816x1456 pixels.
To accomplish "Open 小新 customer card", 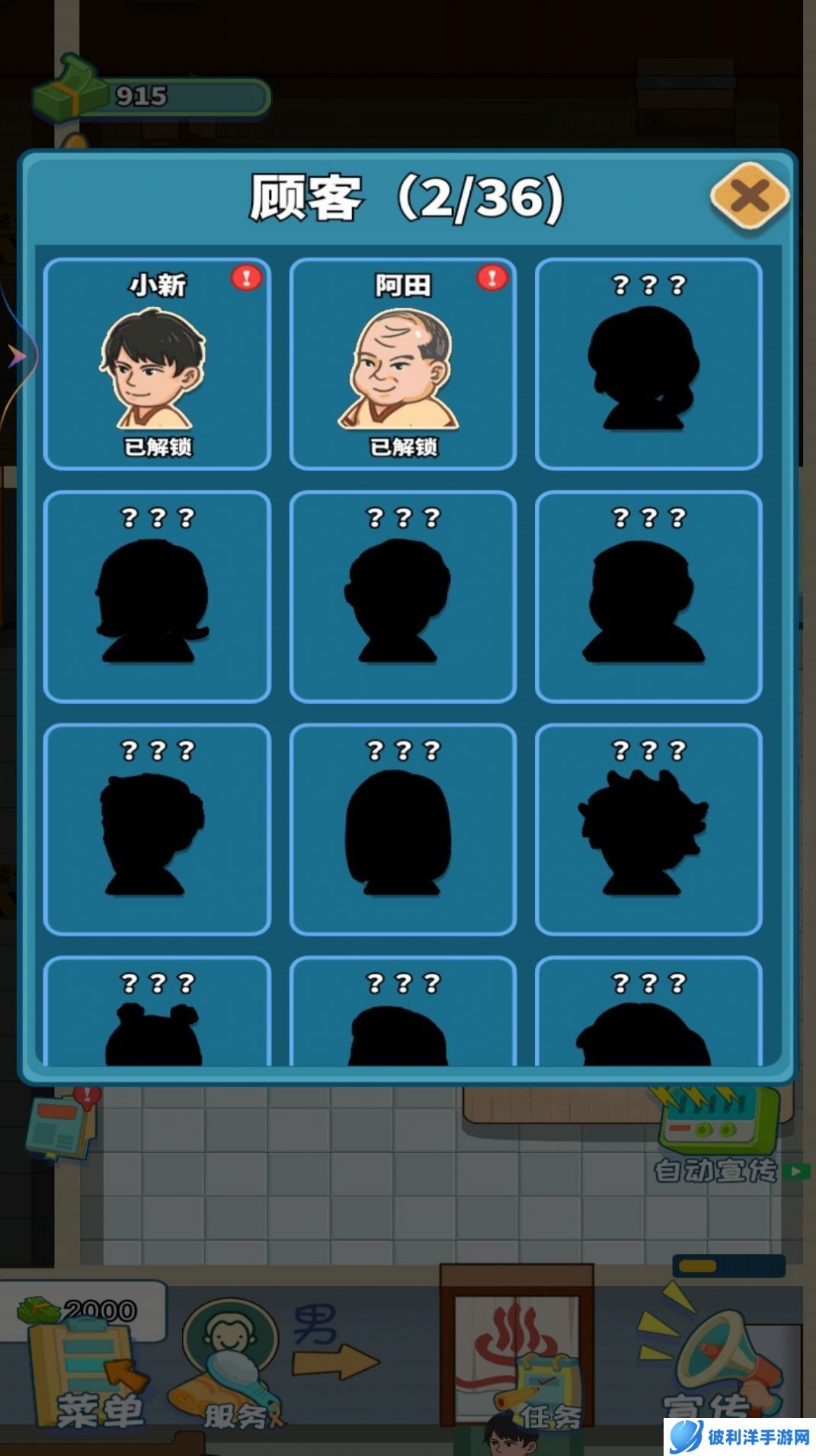I will tap(158, 364).
